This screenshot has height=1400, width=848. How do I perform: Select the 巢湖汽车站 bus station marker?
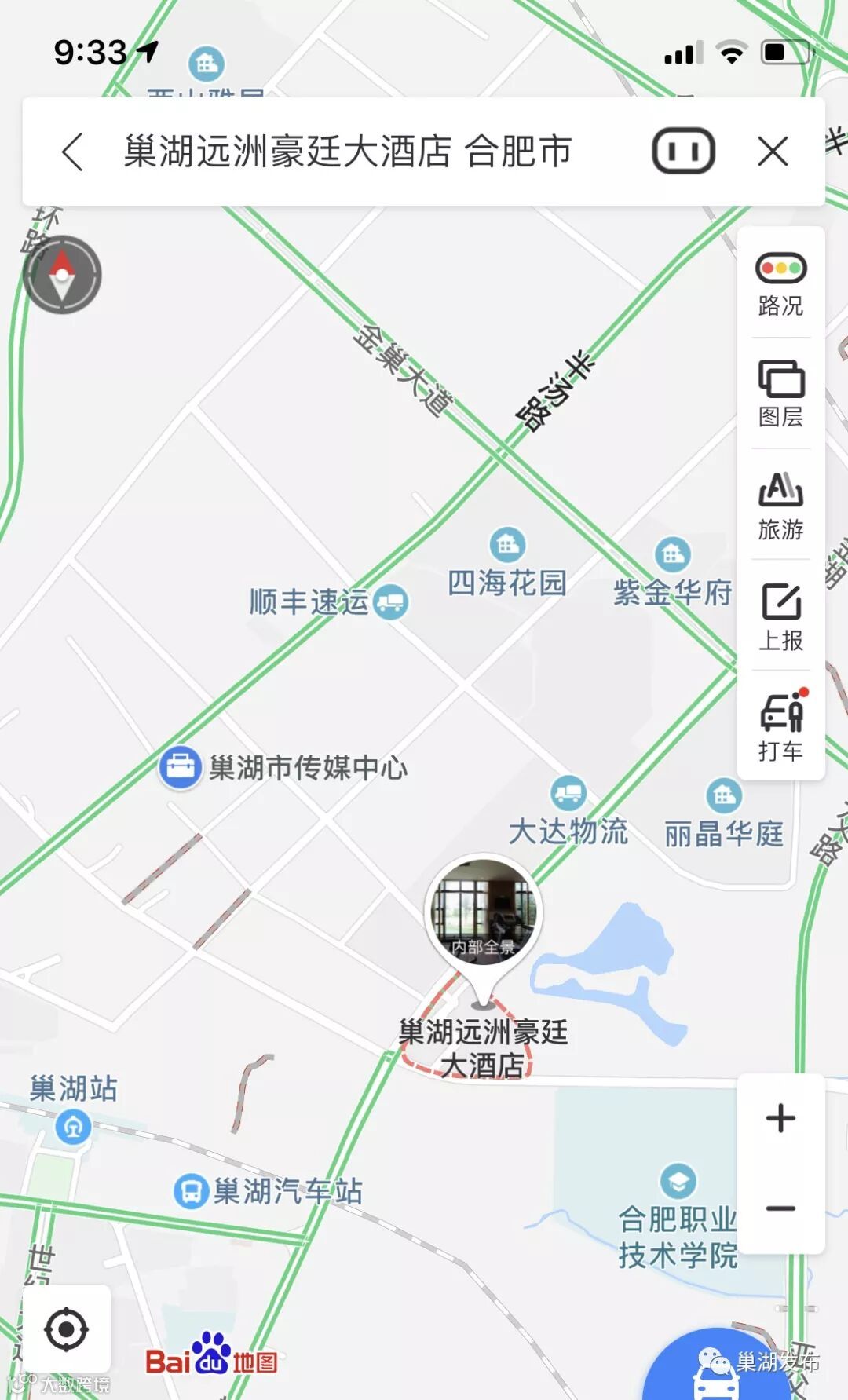[190, 1191]
